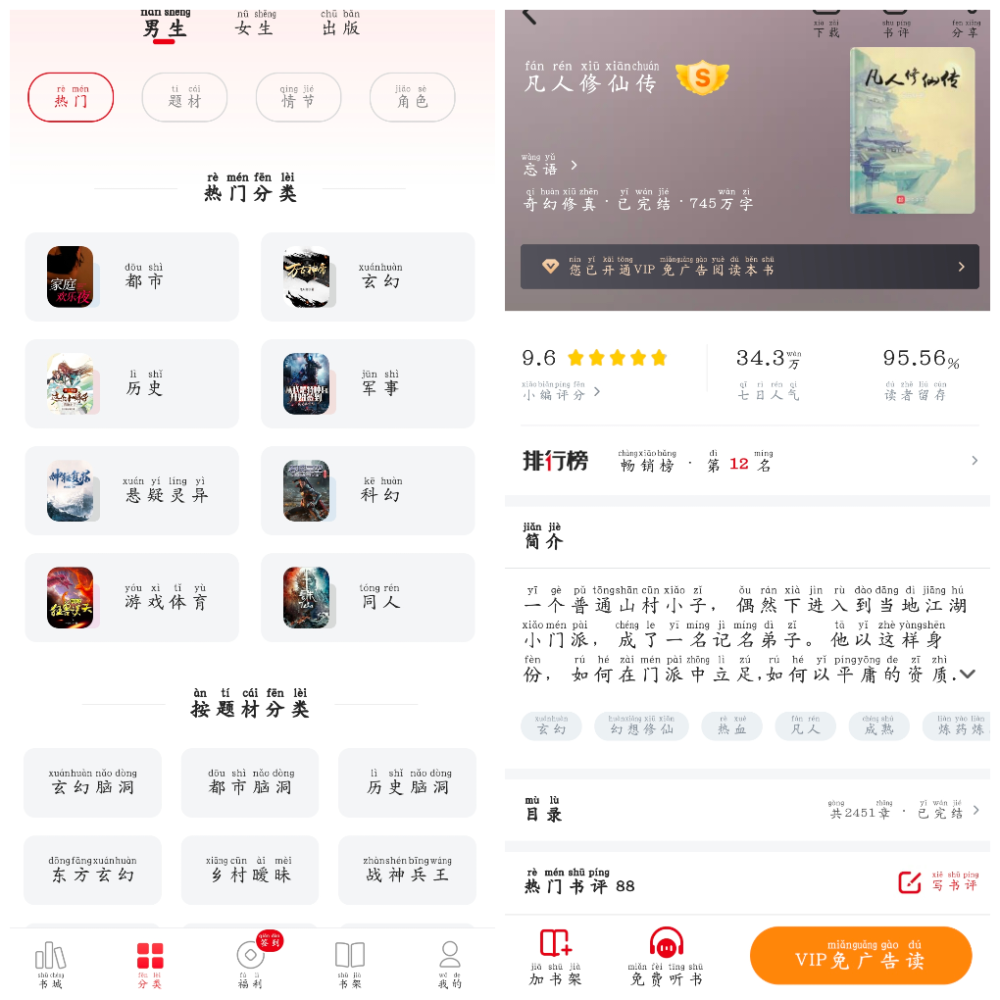Go to the 书城 tab
The image size is (1000, 1000).
(50, 964)
